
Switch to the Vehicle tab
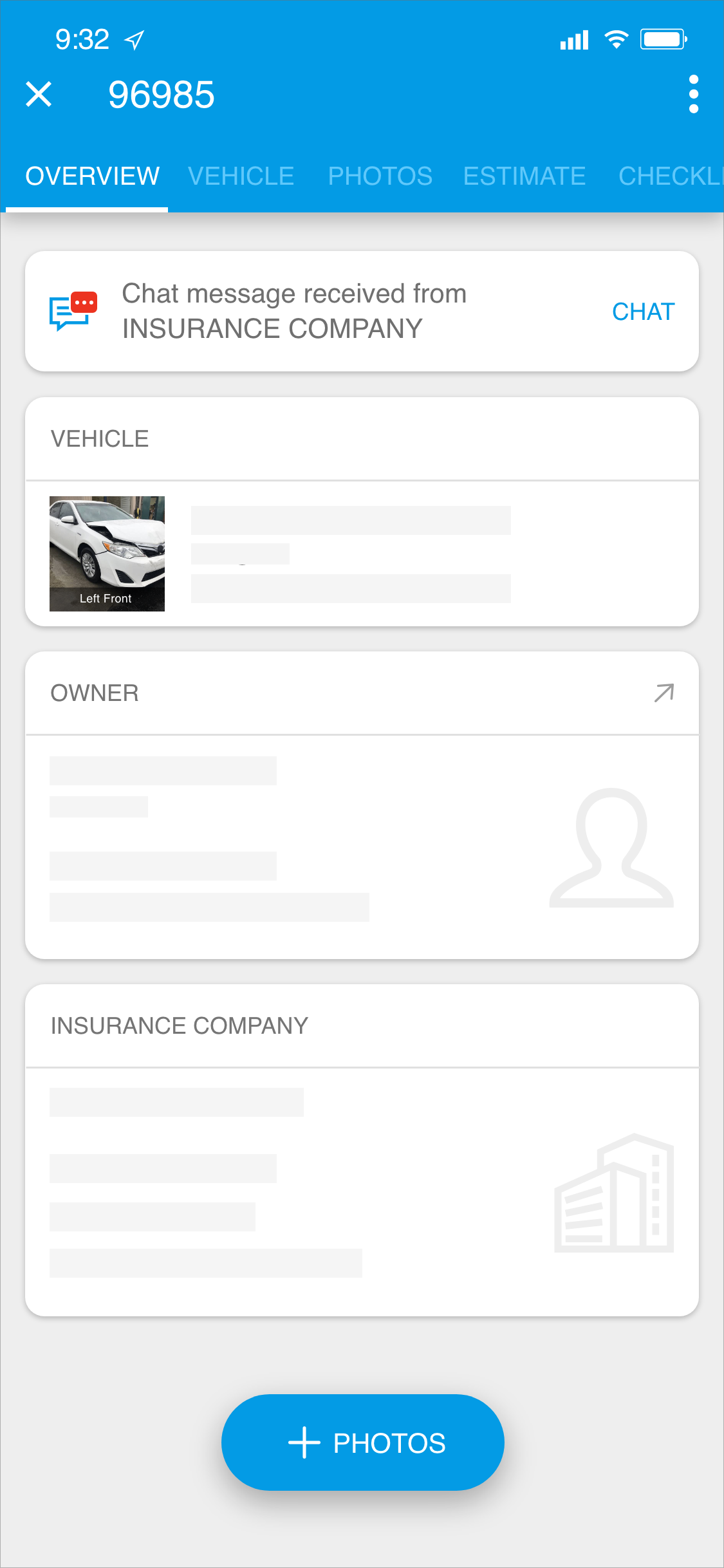pos(241,176)
